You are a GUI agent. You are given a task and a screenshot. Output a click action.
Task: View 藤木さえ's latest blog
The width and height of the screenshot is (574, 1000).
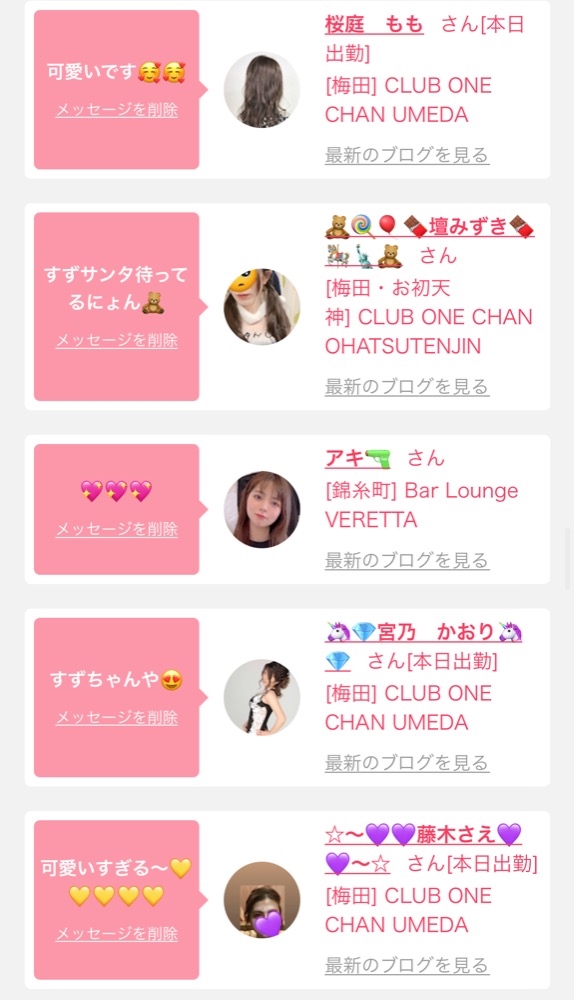click(407, 966)
